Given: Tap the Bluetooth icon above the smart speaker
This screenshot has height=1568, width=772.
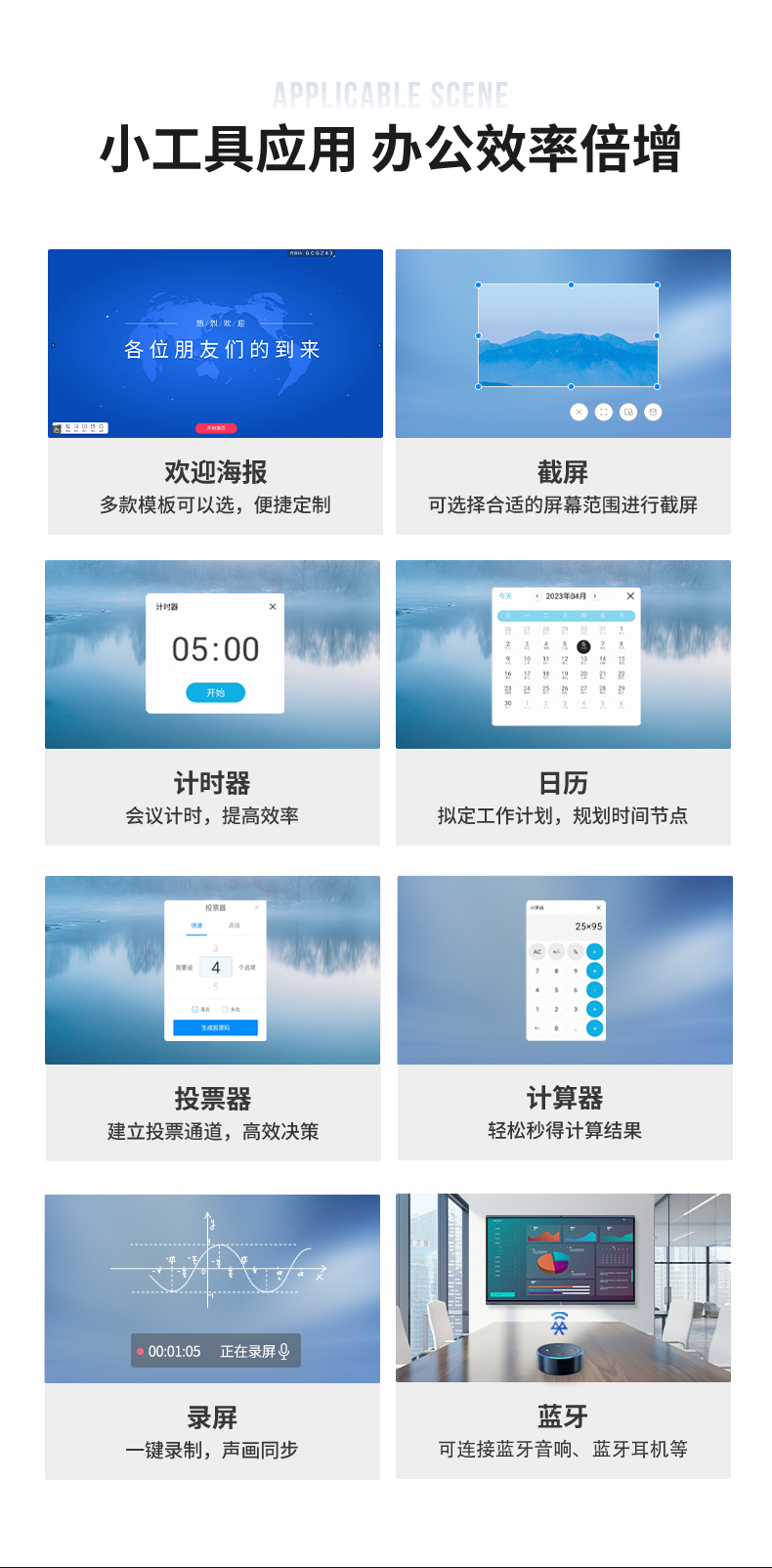Looking at the screenshot, I should point(560,1325).
